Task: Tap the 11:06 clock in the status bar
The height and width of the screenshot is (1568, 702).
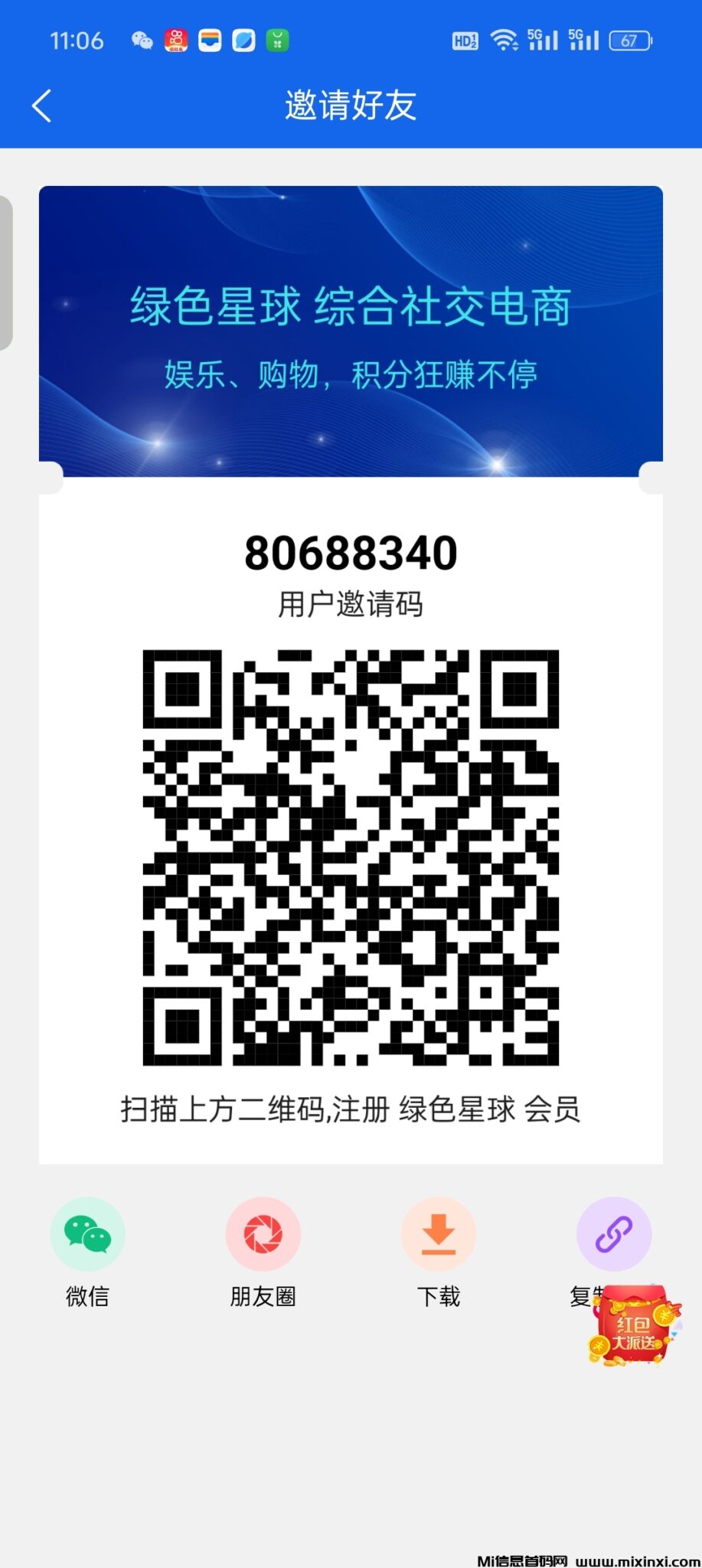Action: click(x=77, y=39)
